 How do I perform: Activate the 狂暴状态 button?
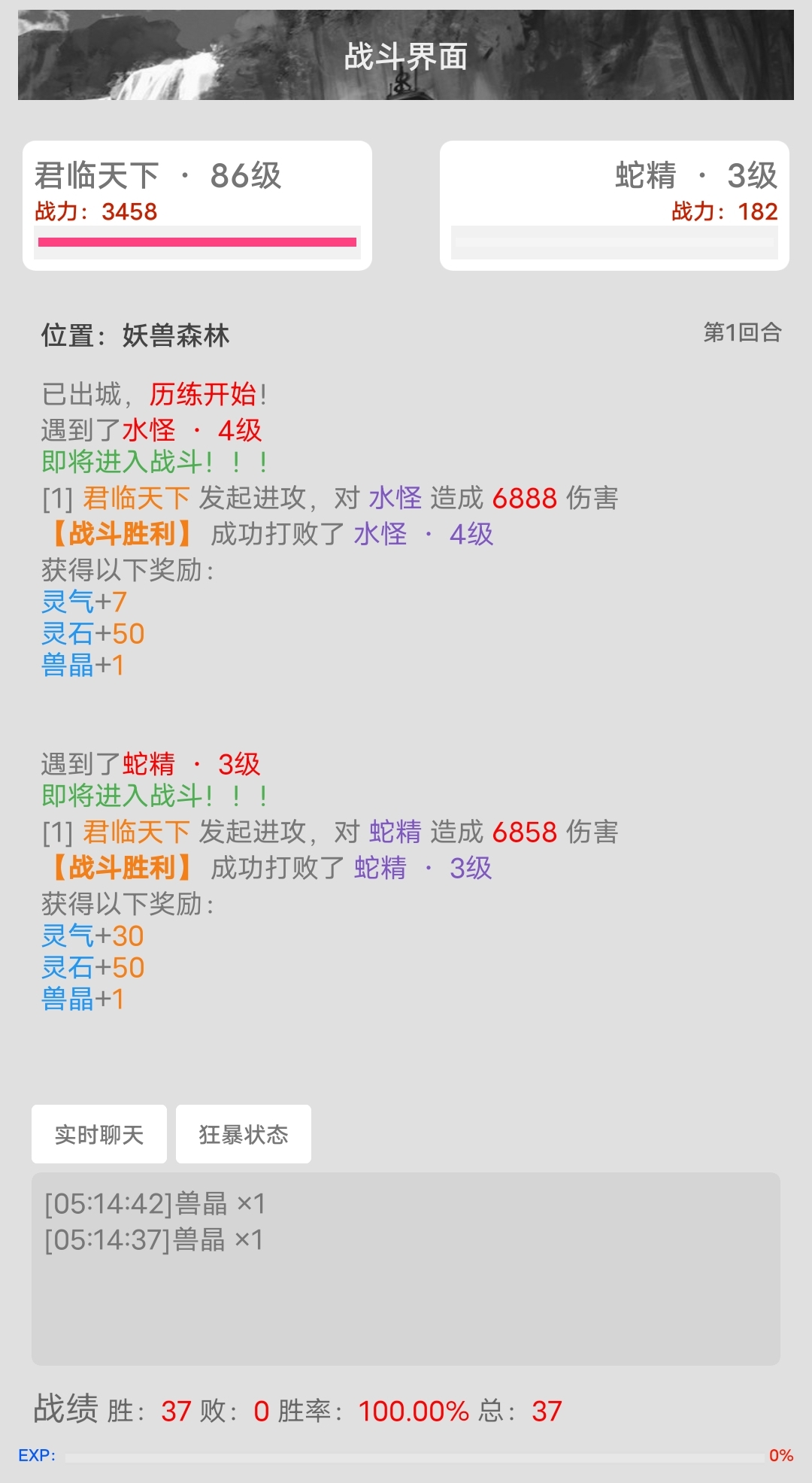(x=243, y=1134)
